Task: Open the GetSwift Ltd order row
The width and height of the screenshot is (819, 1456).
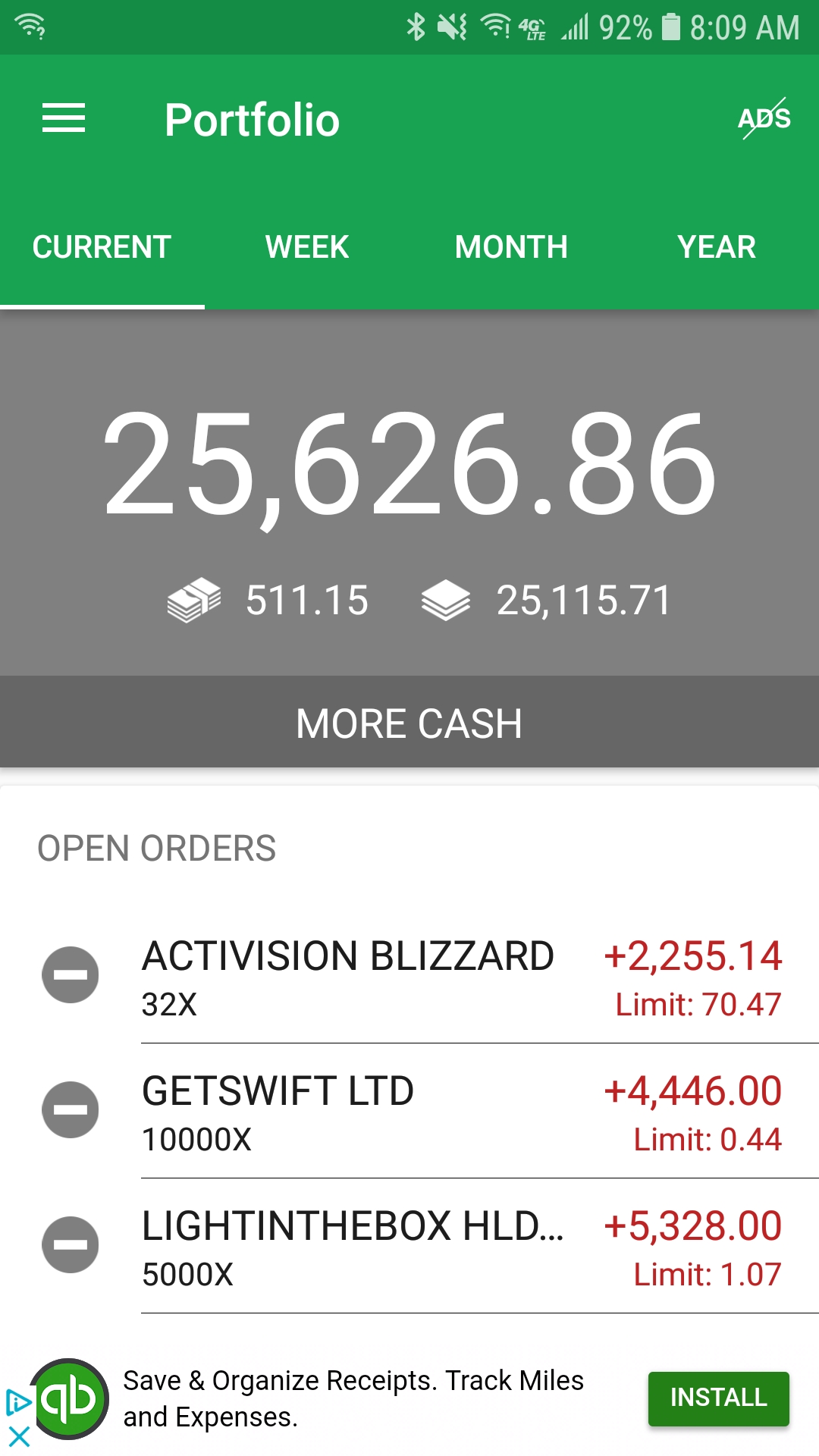Action: pyautogui.click(x=463, y=1112)
